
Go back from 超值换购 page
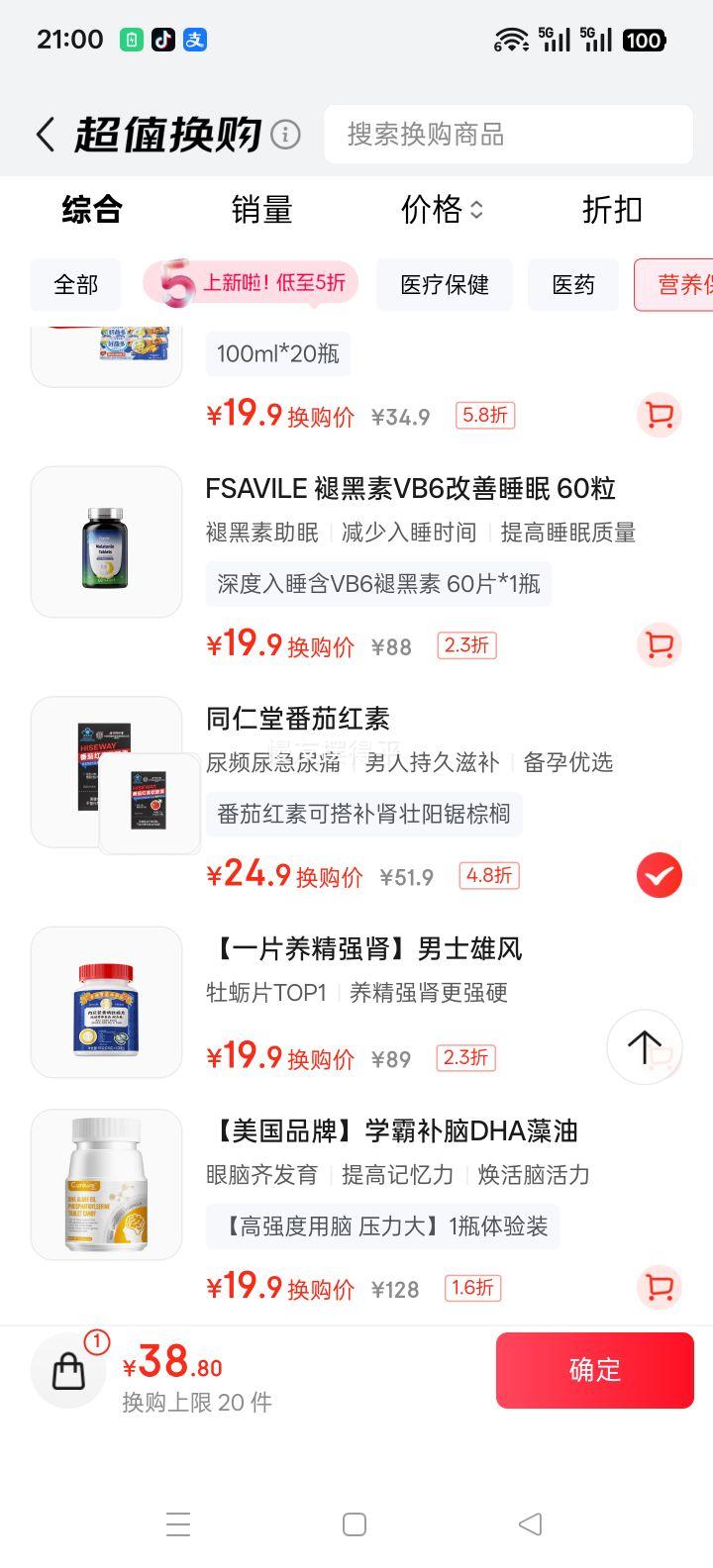(46, 135)
